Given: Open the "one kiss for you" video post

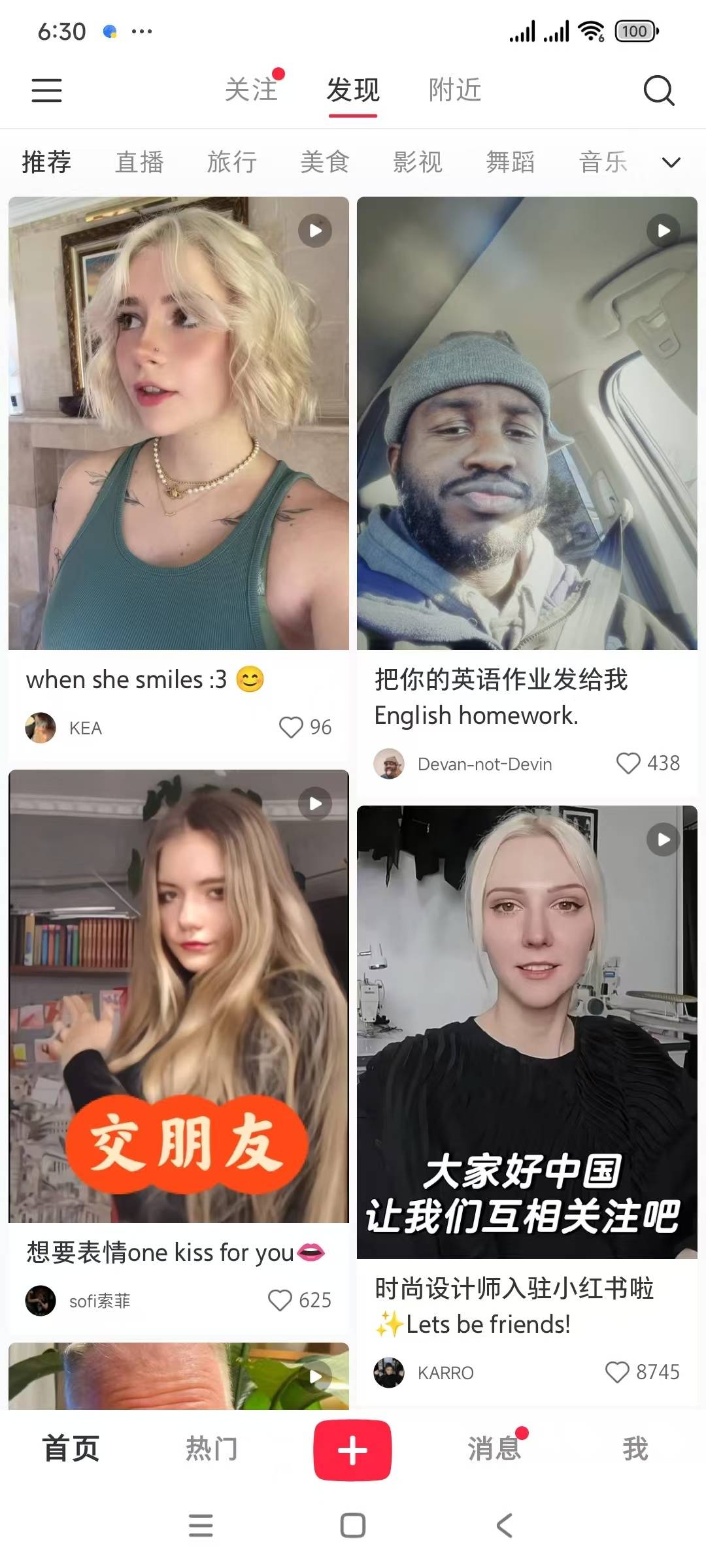Looking at the screenshot, I should [x=178, y=996].
